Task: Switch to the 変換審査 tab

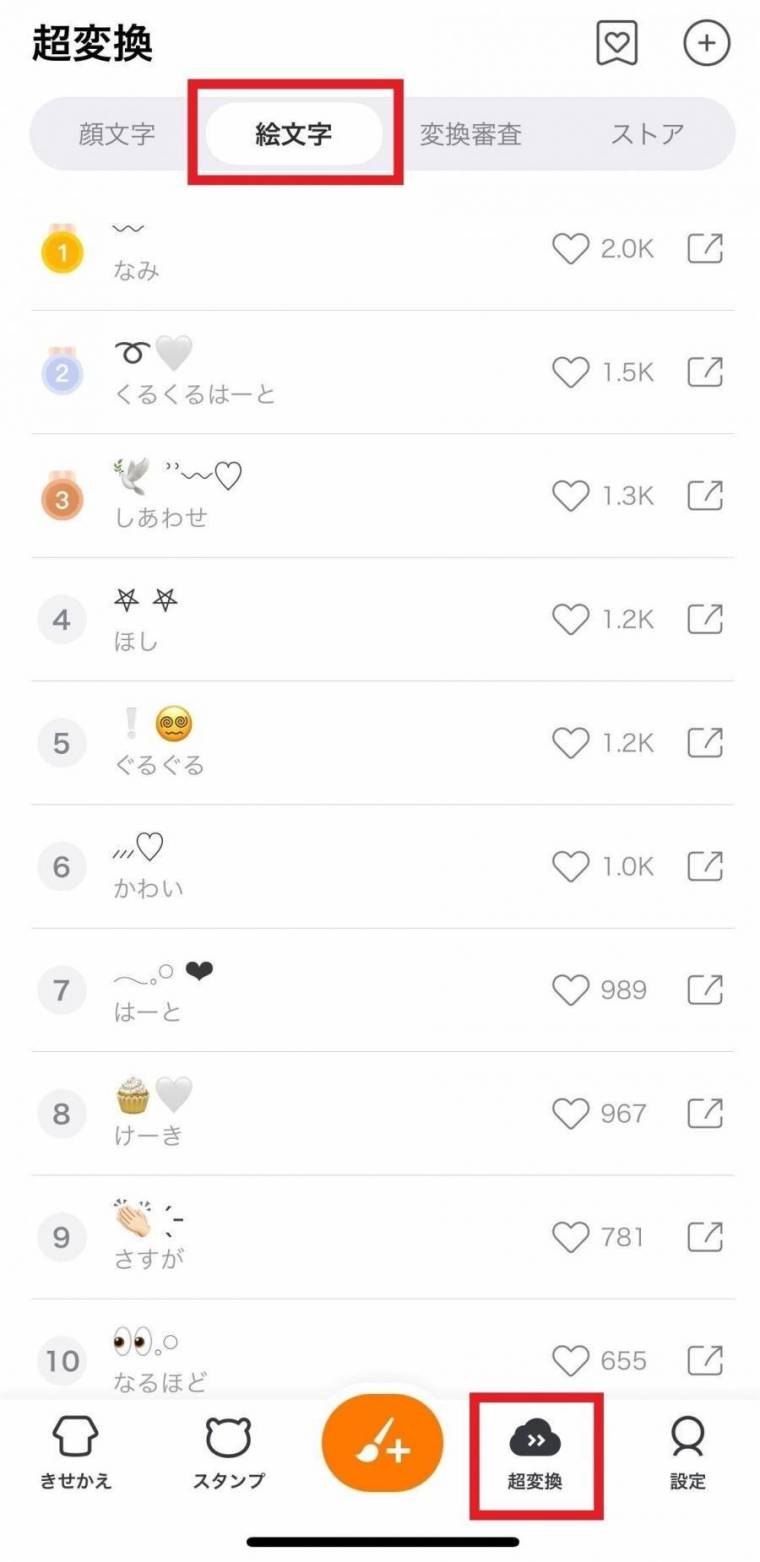Action: coord(470,134)
